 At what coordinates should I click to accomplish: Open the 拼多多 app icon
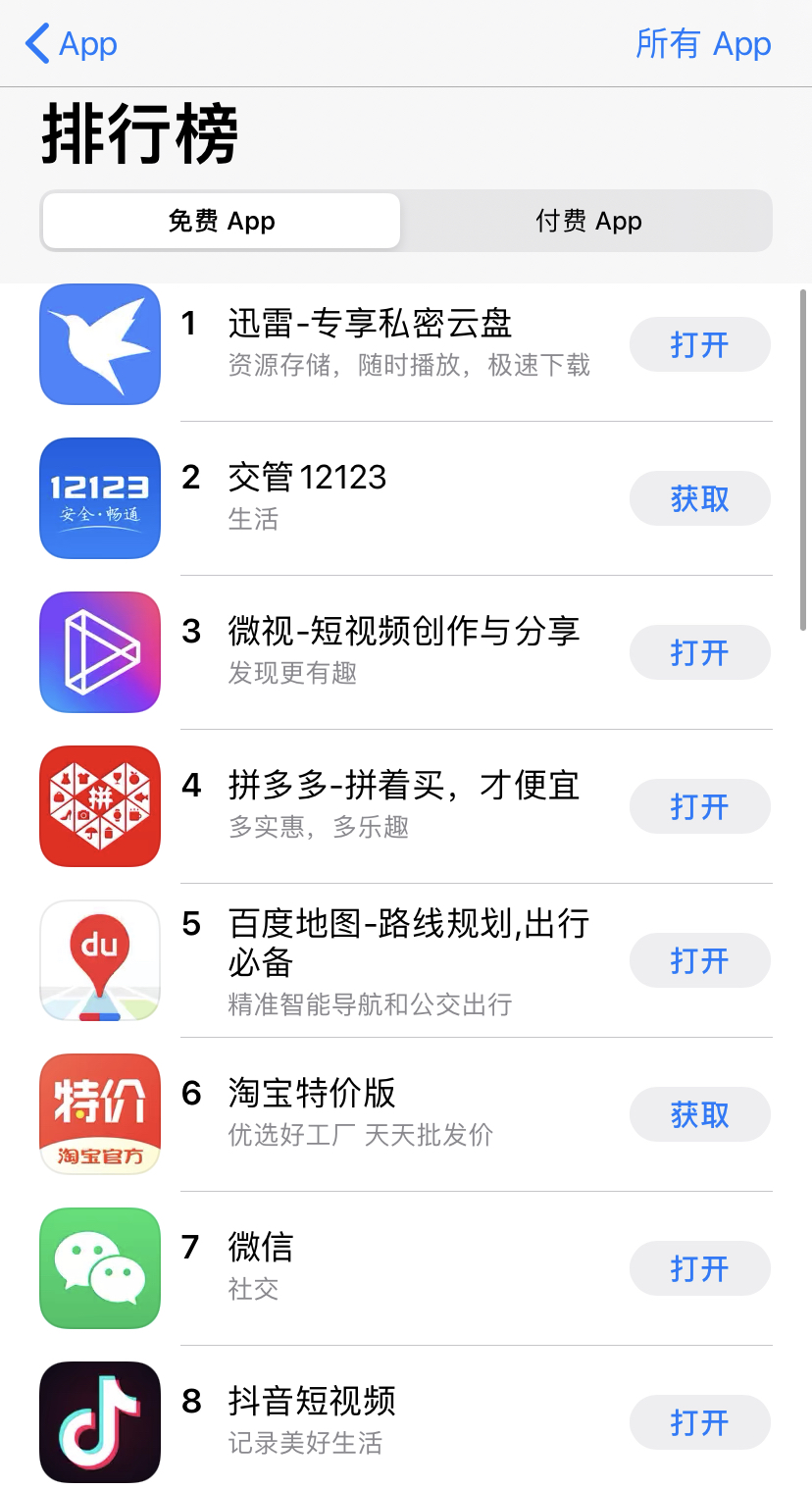99,806
